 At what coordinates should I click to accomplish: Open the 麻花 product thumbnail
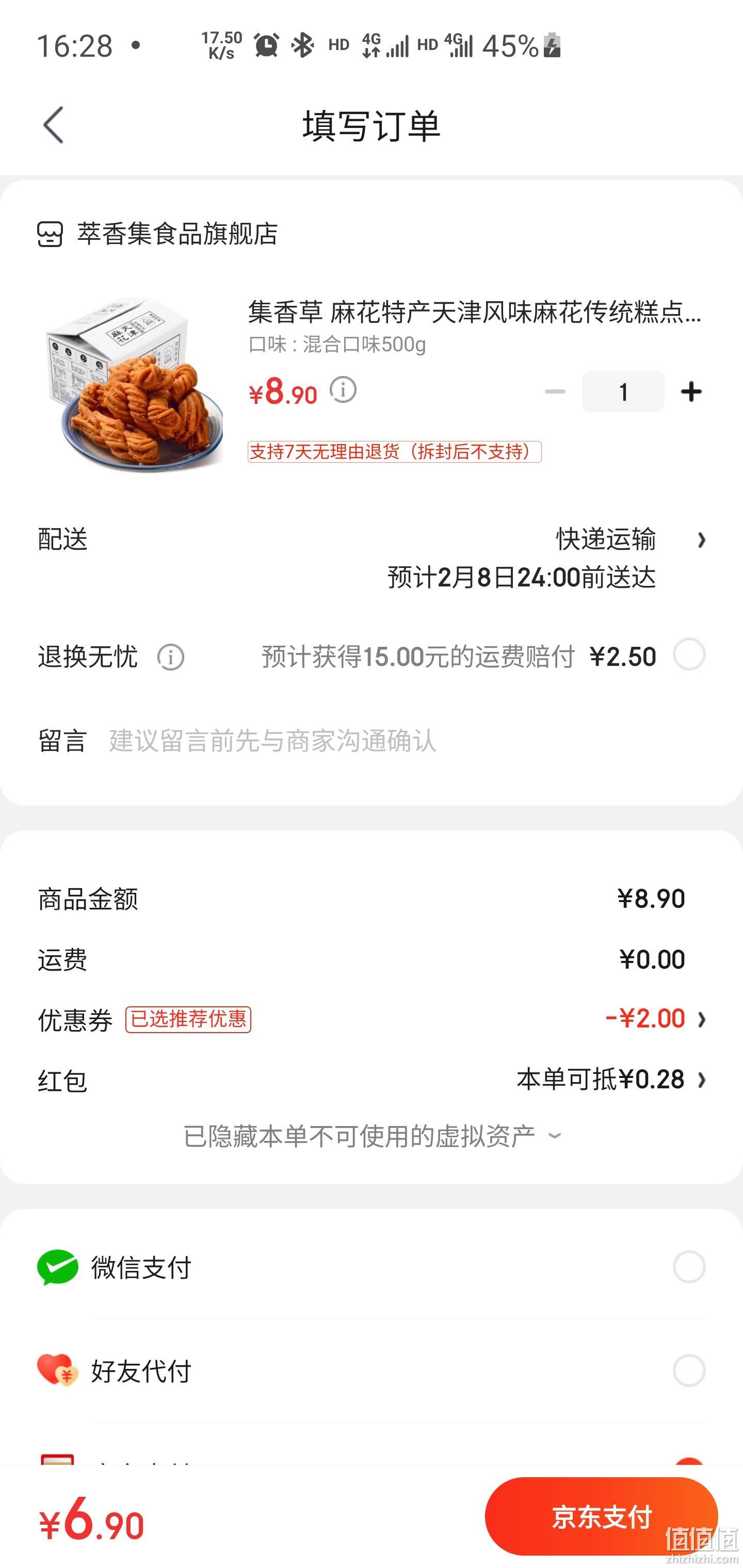pos(134,385)
